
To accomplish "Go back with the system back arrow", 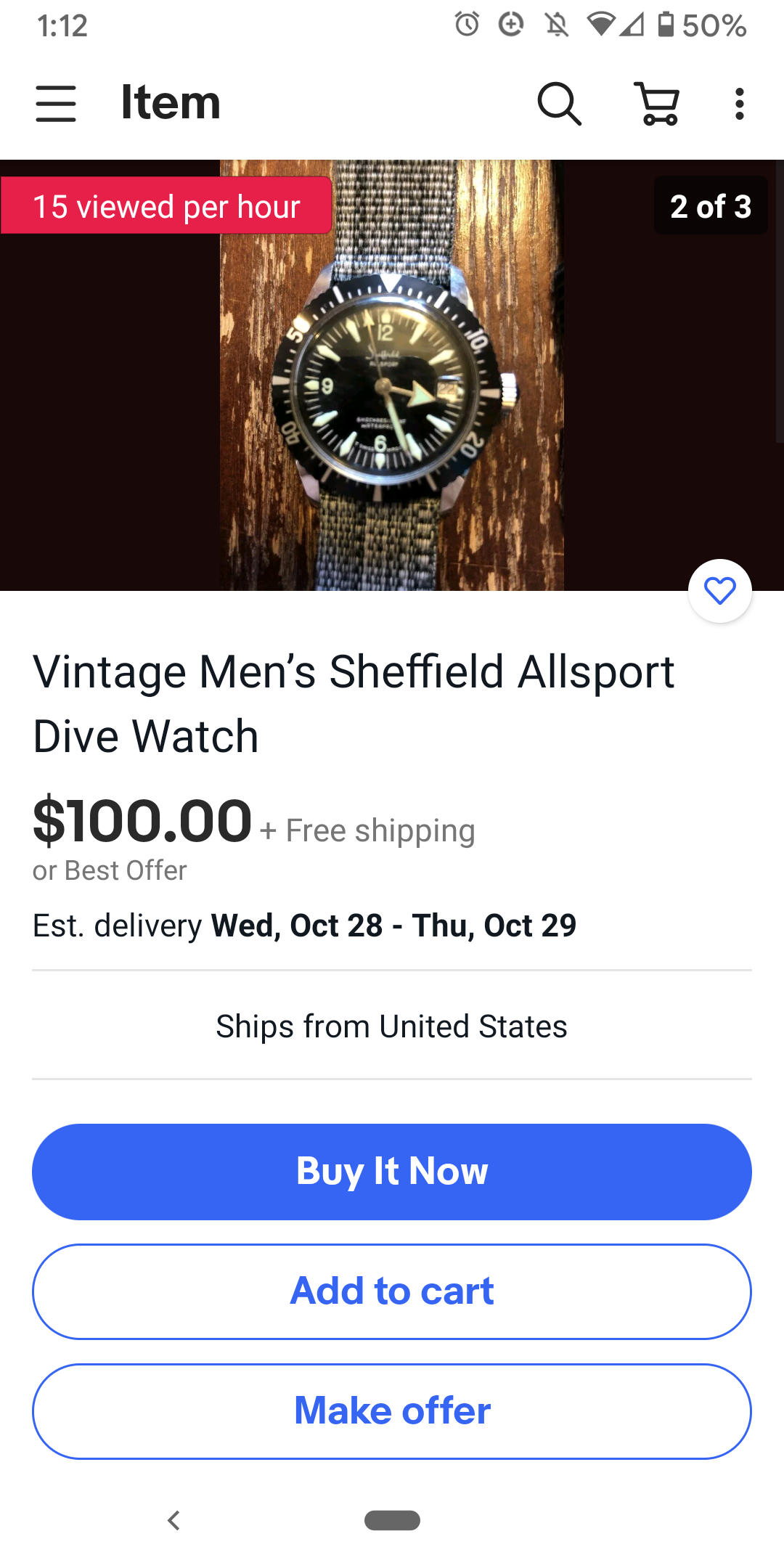I will 173,1520.
